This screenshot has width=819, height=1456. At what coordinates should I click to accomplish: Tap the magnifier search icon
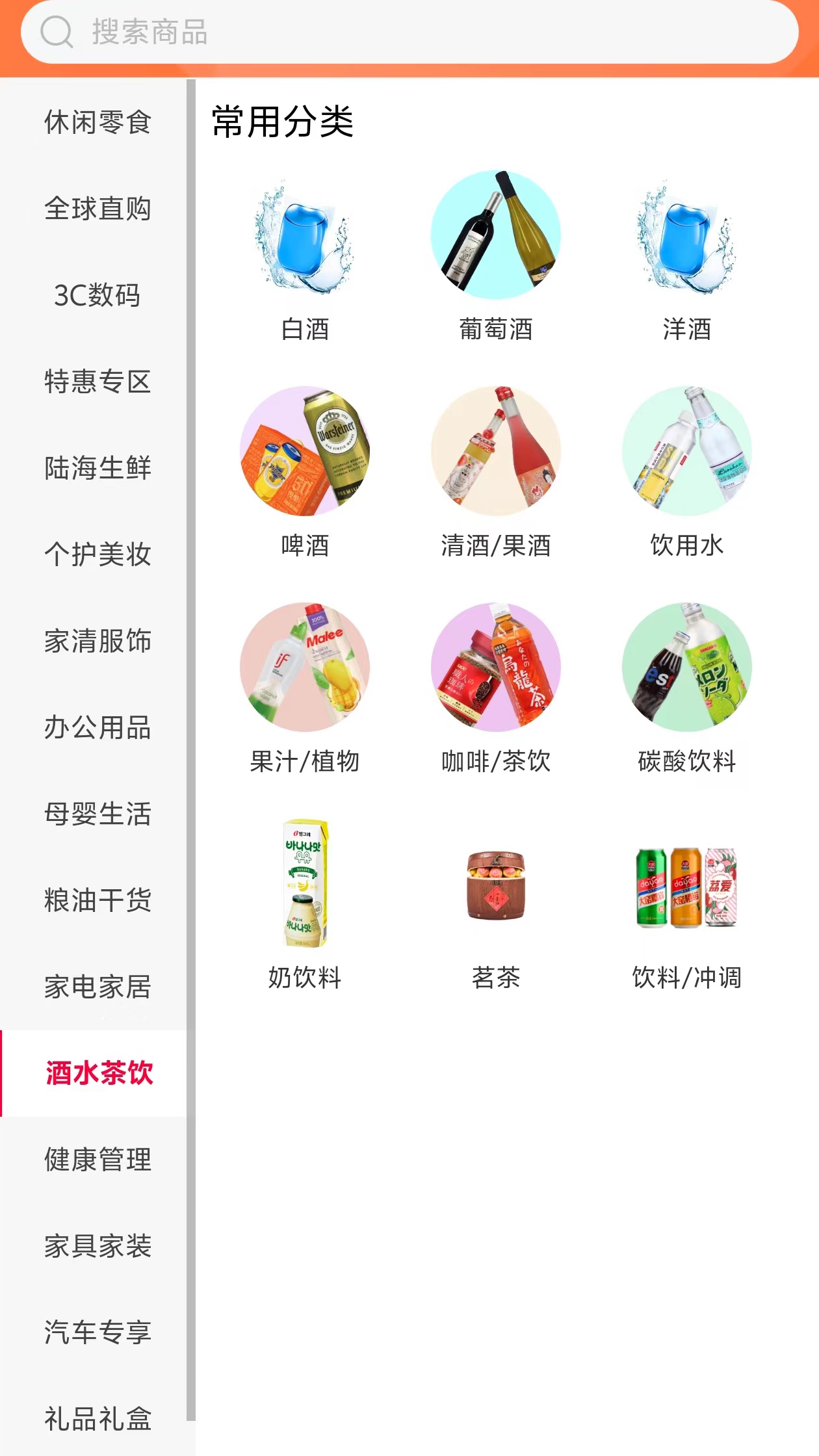click(58, 32)
